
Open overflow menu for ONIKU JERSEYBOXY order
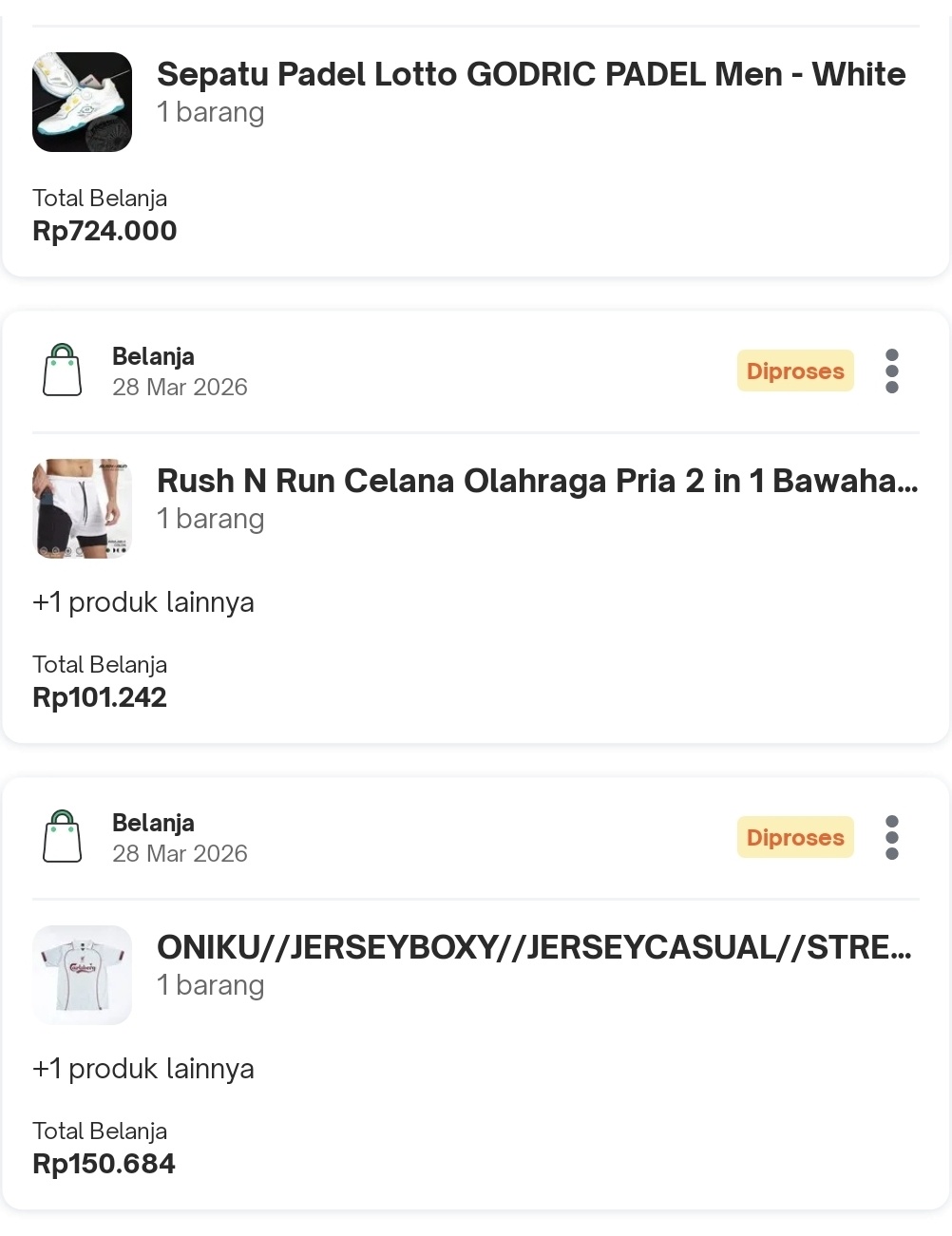click(891, 838)
